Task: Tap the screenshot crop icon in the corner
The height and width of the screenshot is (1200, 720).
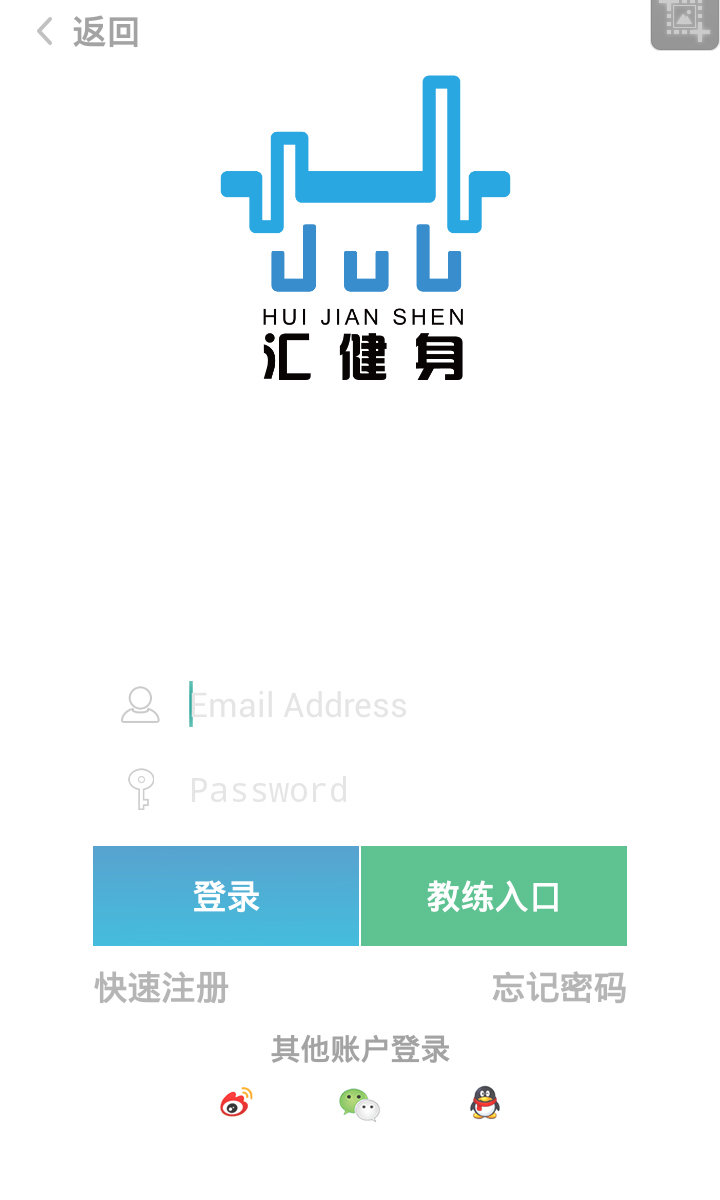Action: click(x=685, y=22)
